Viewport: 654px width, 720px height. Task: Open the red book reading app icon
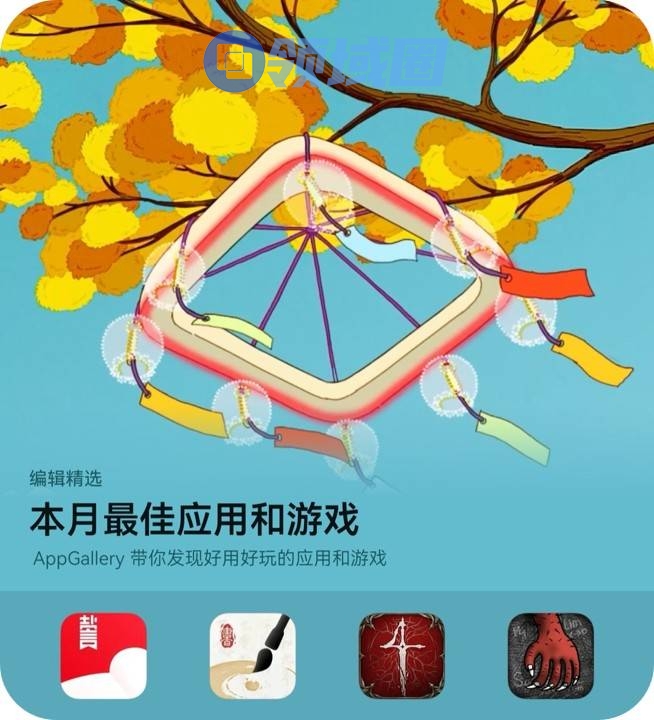103,656
